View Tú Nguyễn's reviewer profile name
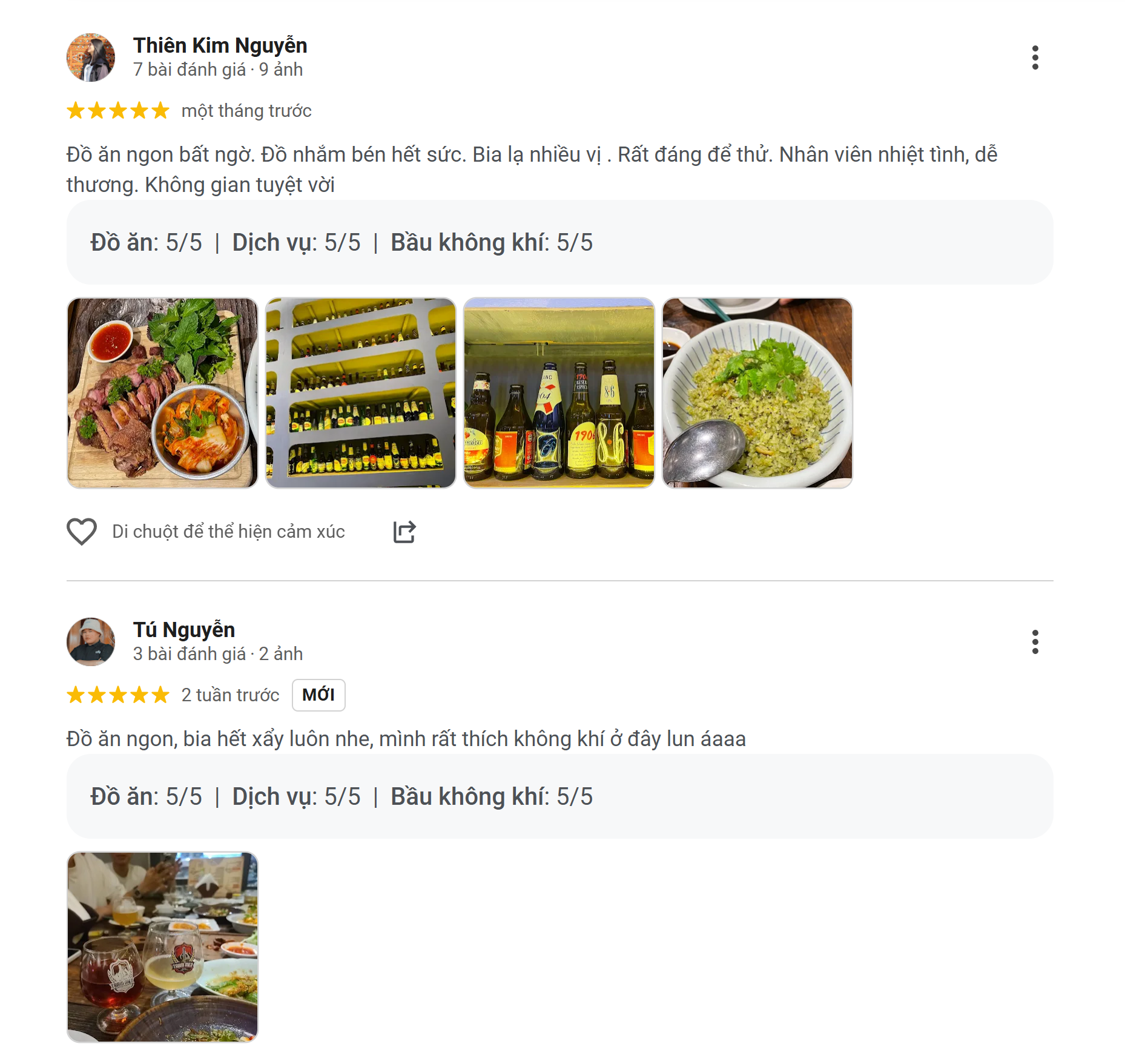The image size is (1125, 1064). pos(184,630)
